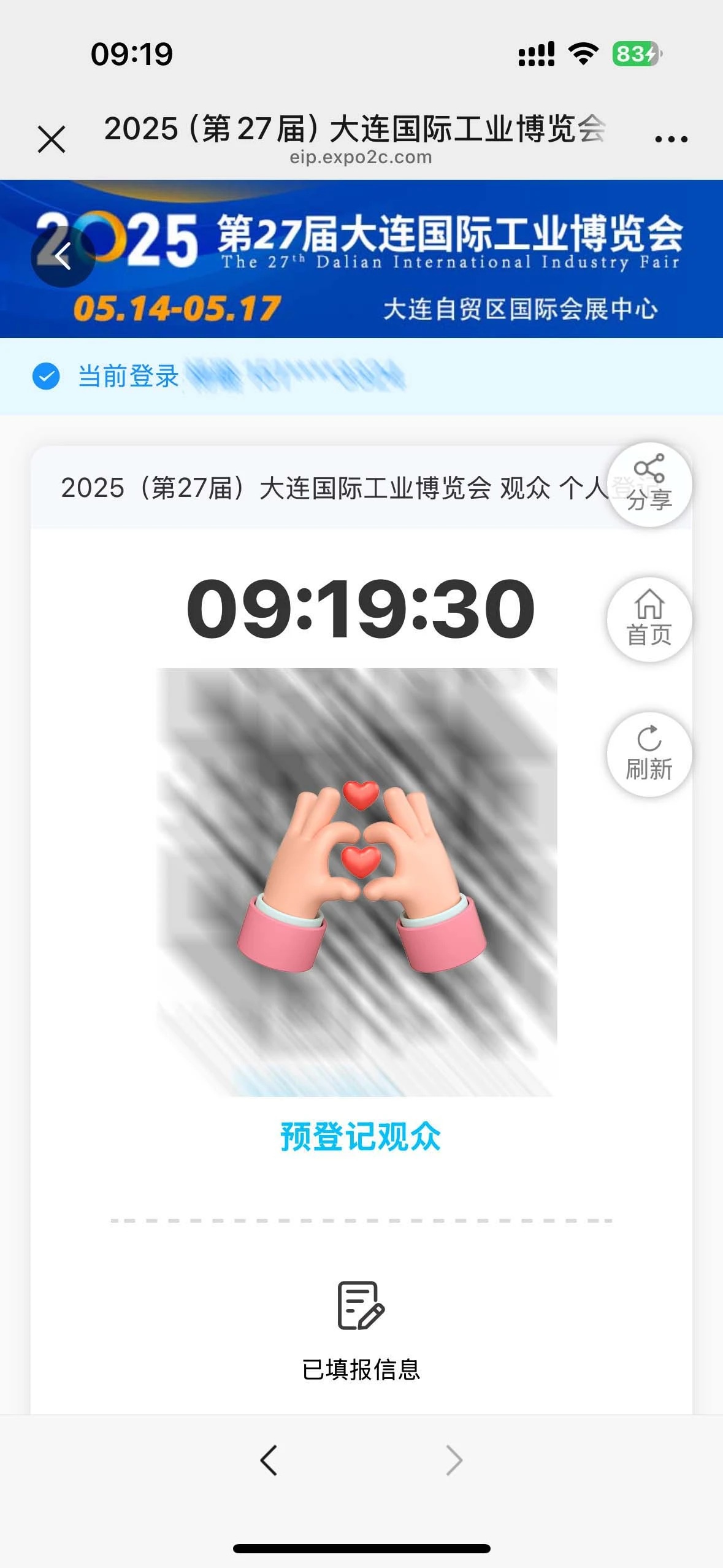Open the three-dot overflow menu
This screenshot has height=1568, width=723.
(671, 139)
